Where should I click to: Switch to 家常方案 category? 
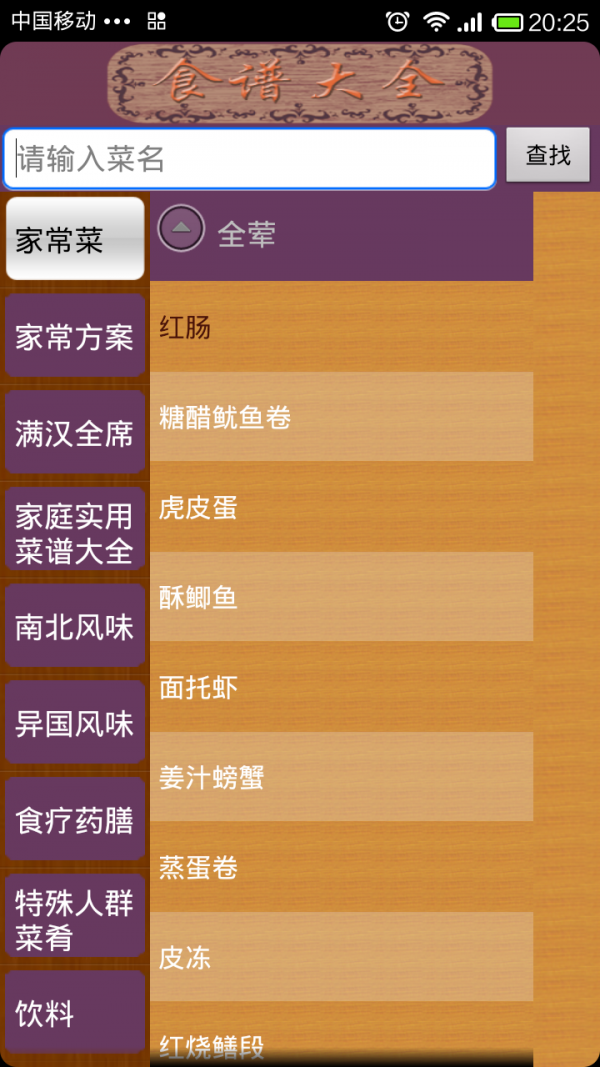(75, 335)
